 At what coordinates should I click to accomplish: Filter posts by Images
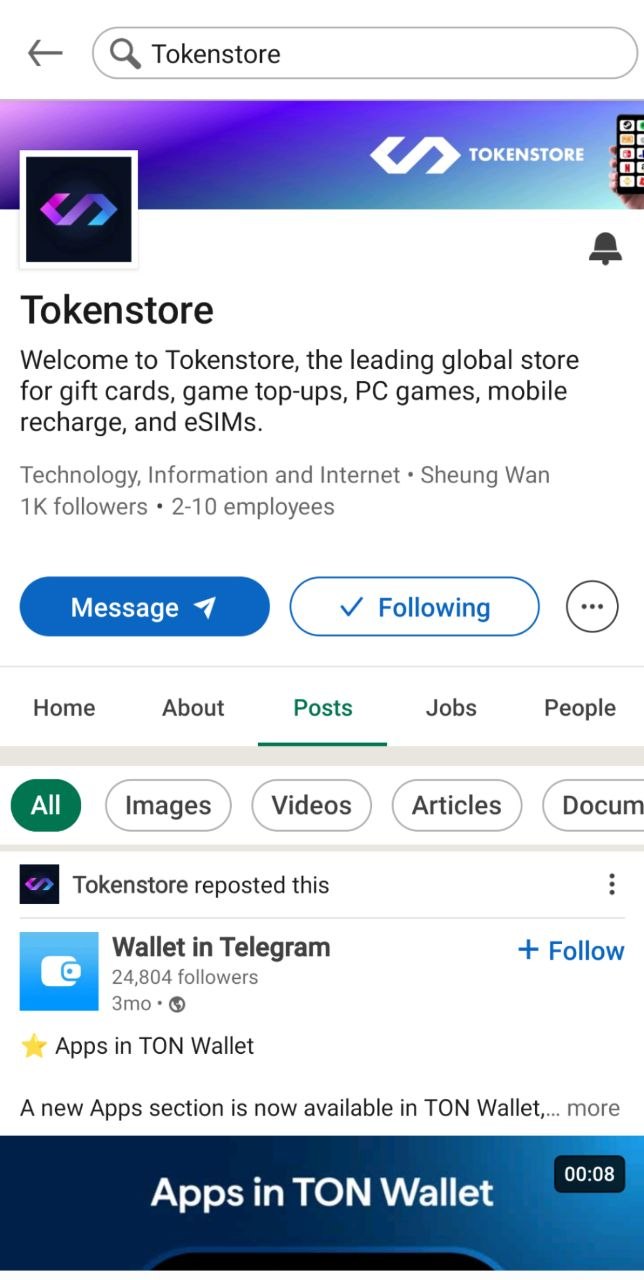pos(168,805)
